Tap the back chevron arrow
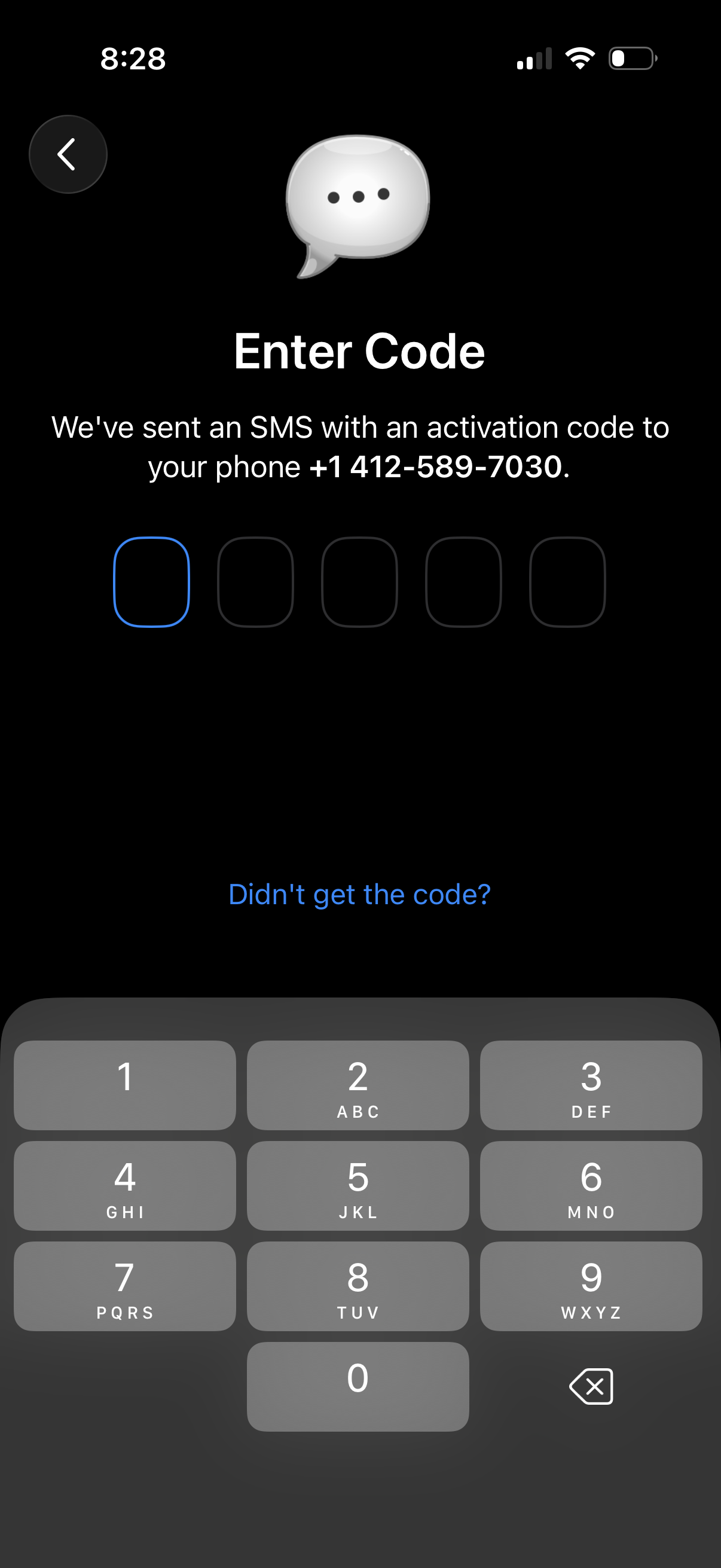The height and width of the screenshot is (1568, 721). [x=68, y=154]
